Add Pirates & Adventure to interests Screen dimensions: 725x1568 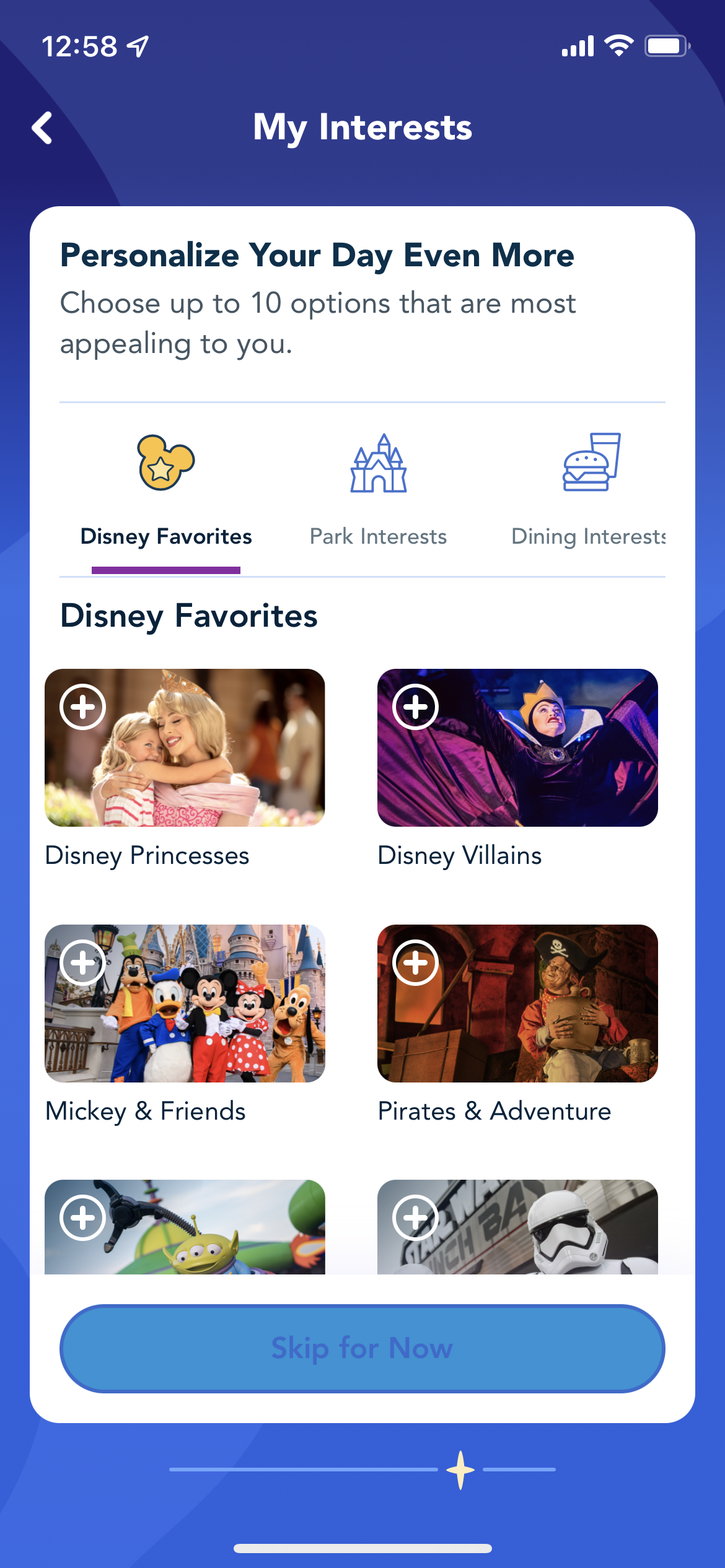(416, 963)
